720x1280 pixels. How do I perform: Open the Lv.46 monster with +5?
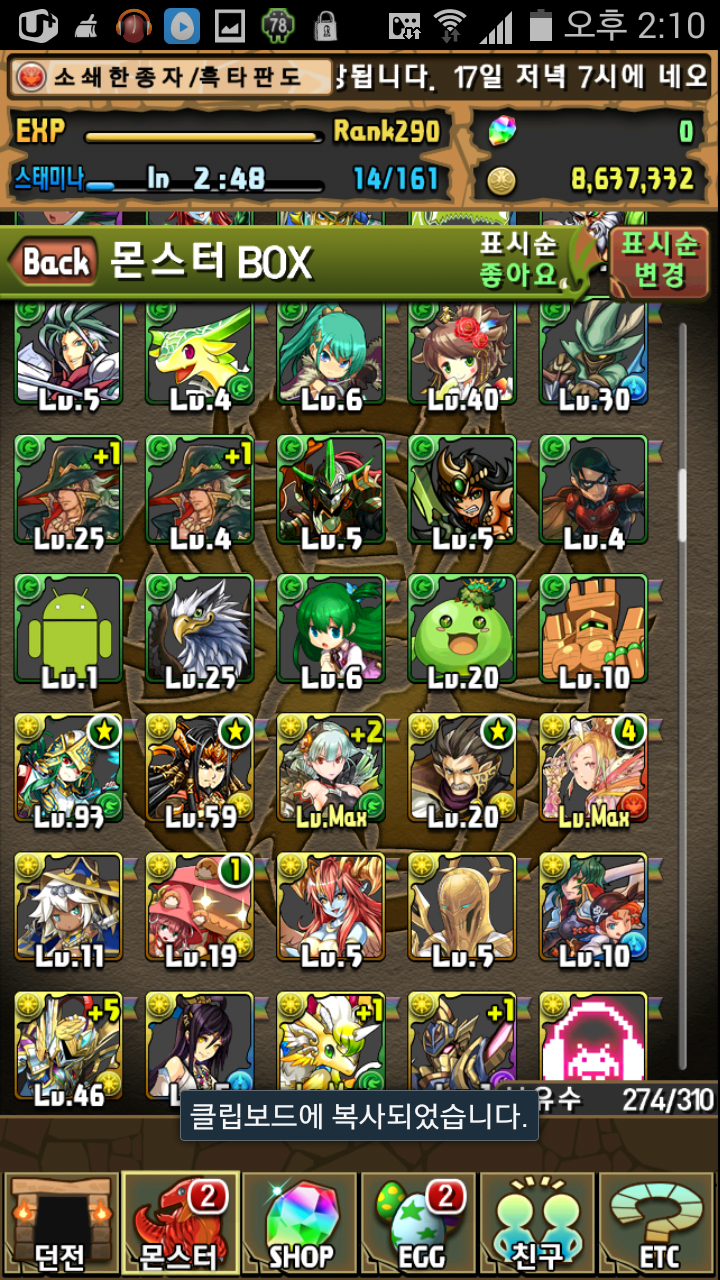[70, 1046]
